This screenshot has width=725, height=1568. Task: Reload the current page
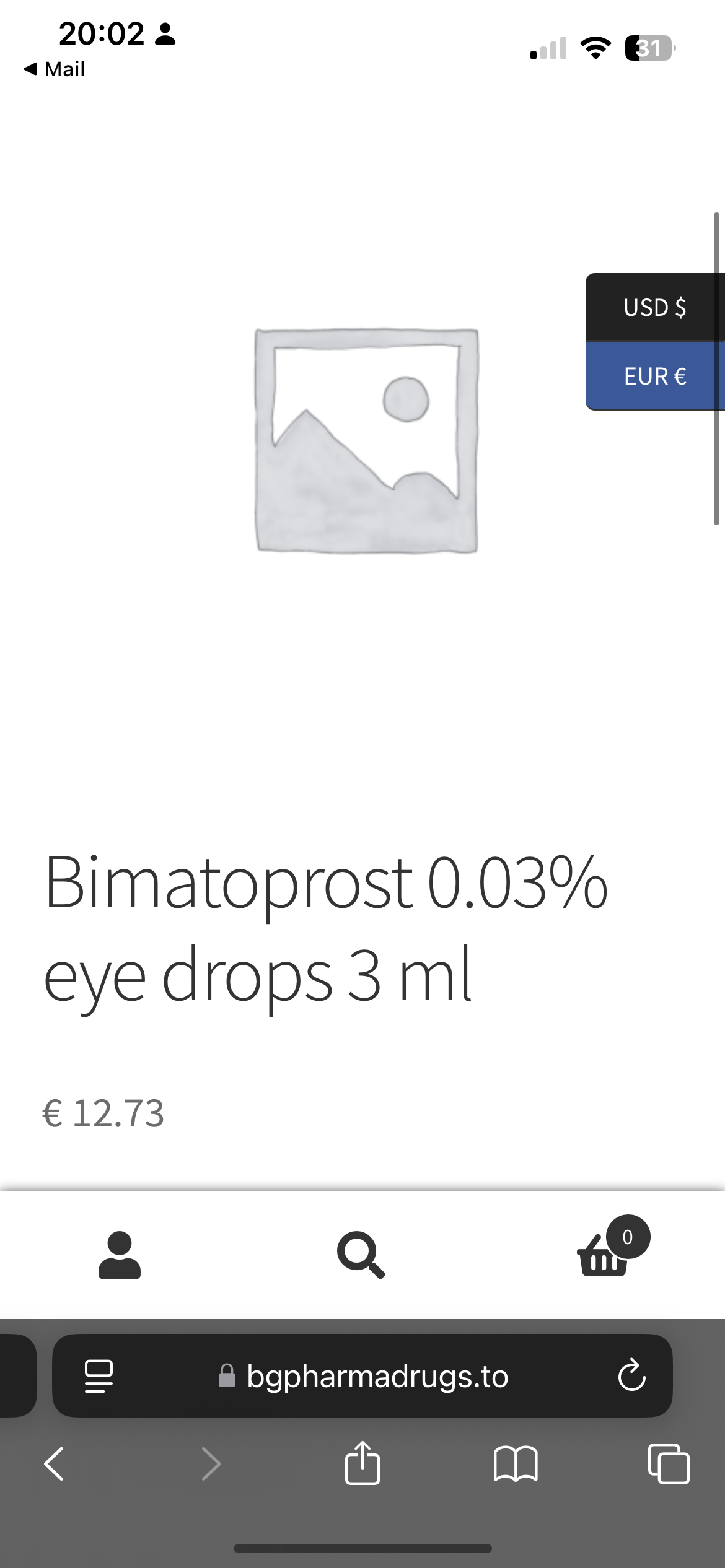[631, 1376]
